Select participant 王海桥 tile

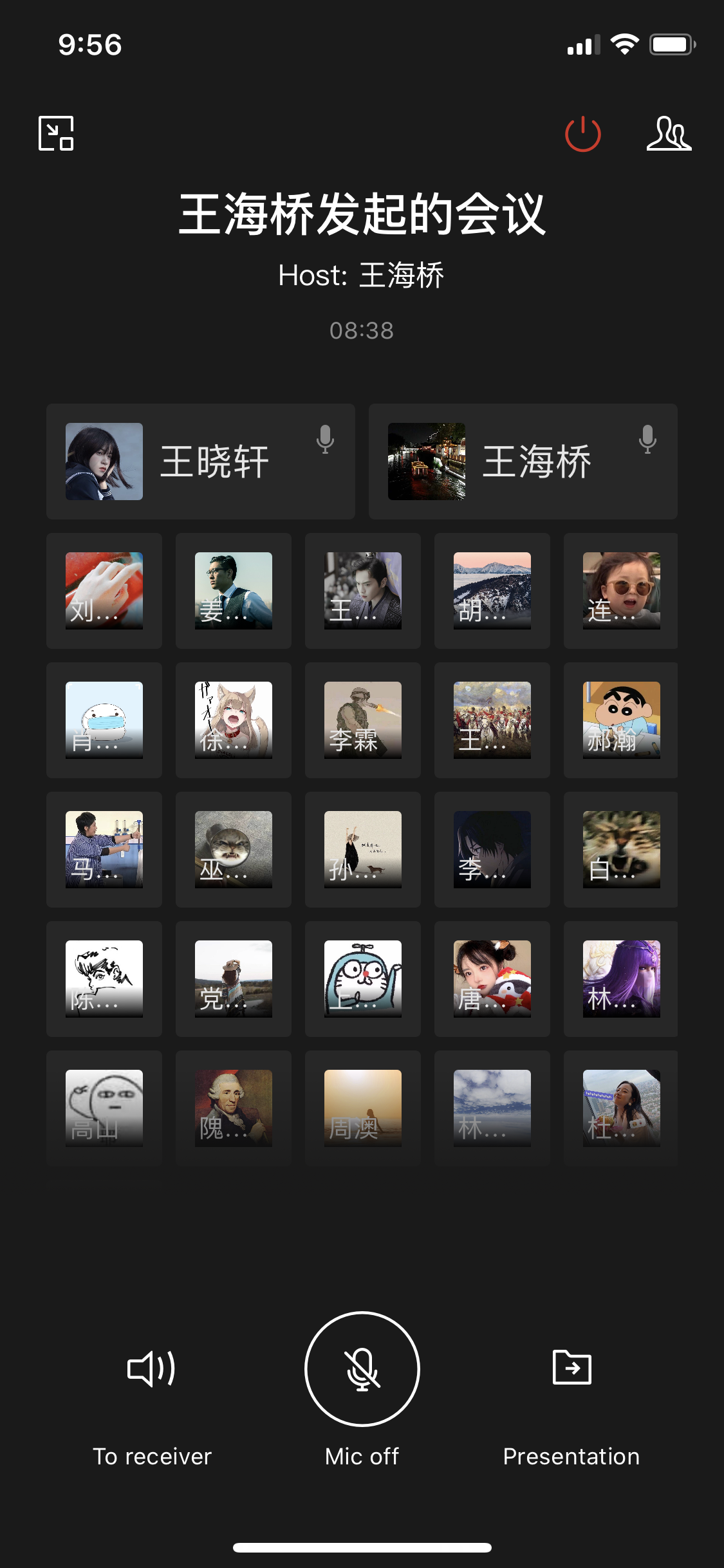pyautogui.click(x=523, y=462)
